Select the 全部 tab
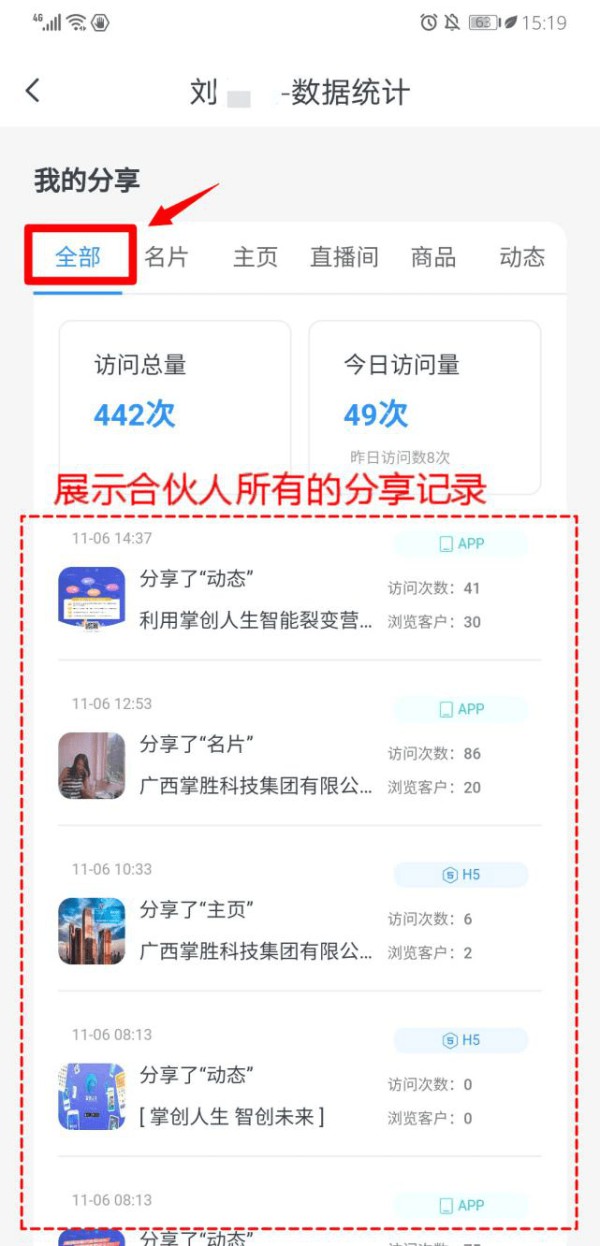Image resolution: width=600 pixels, height=1246 pixels. coord(78,257)
